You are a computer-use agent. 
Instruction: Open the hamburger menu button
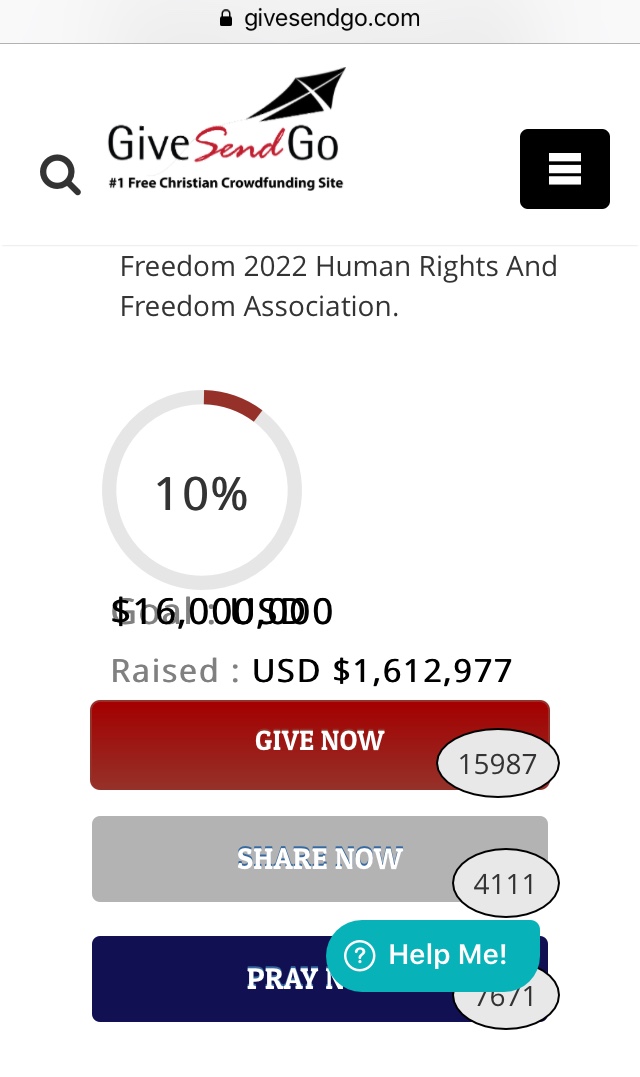point(564,169)
